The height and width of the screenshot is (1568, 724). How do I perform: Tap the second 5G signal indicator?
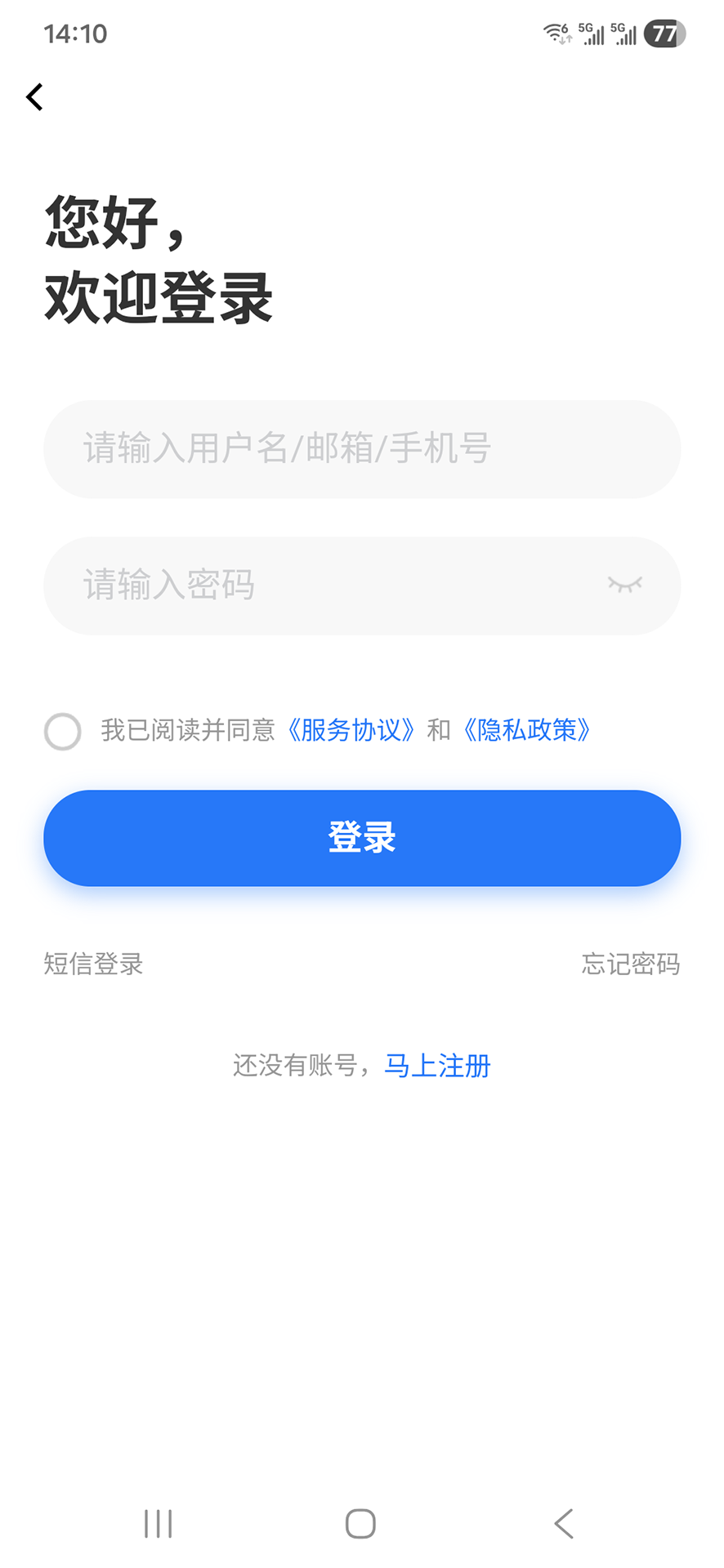623,33
